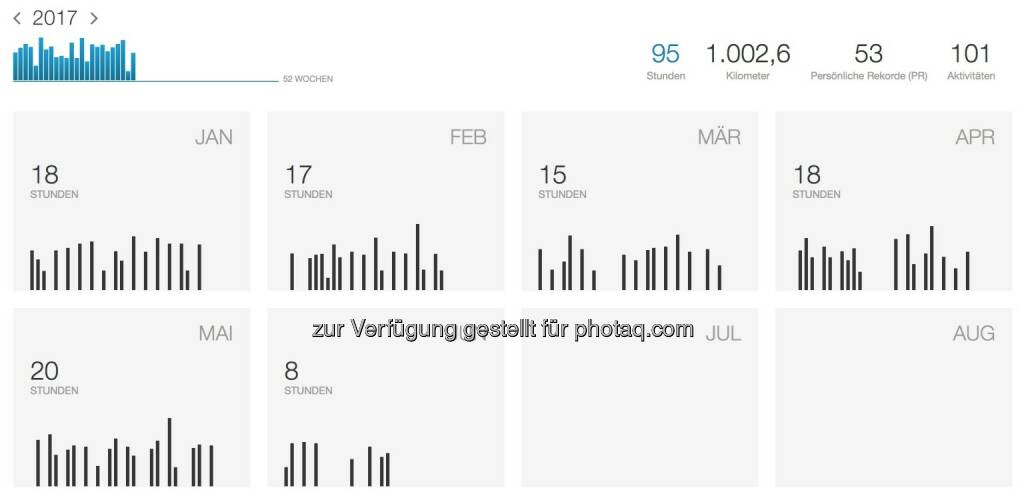Open the month card with 8 Stunden

385,397
